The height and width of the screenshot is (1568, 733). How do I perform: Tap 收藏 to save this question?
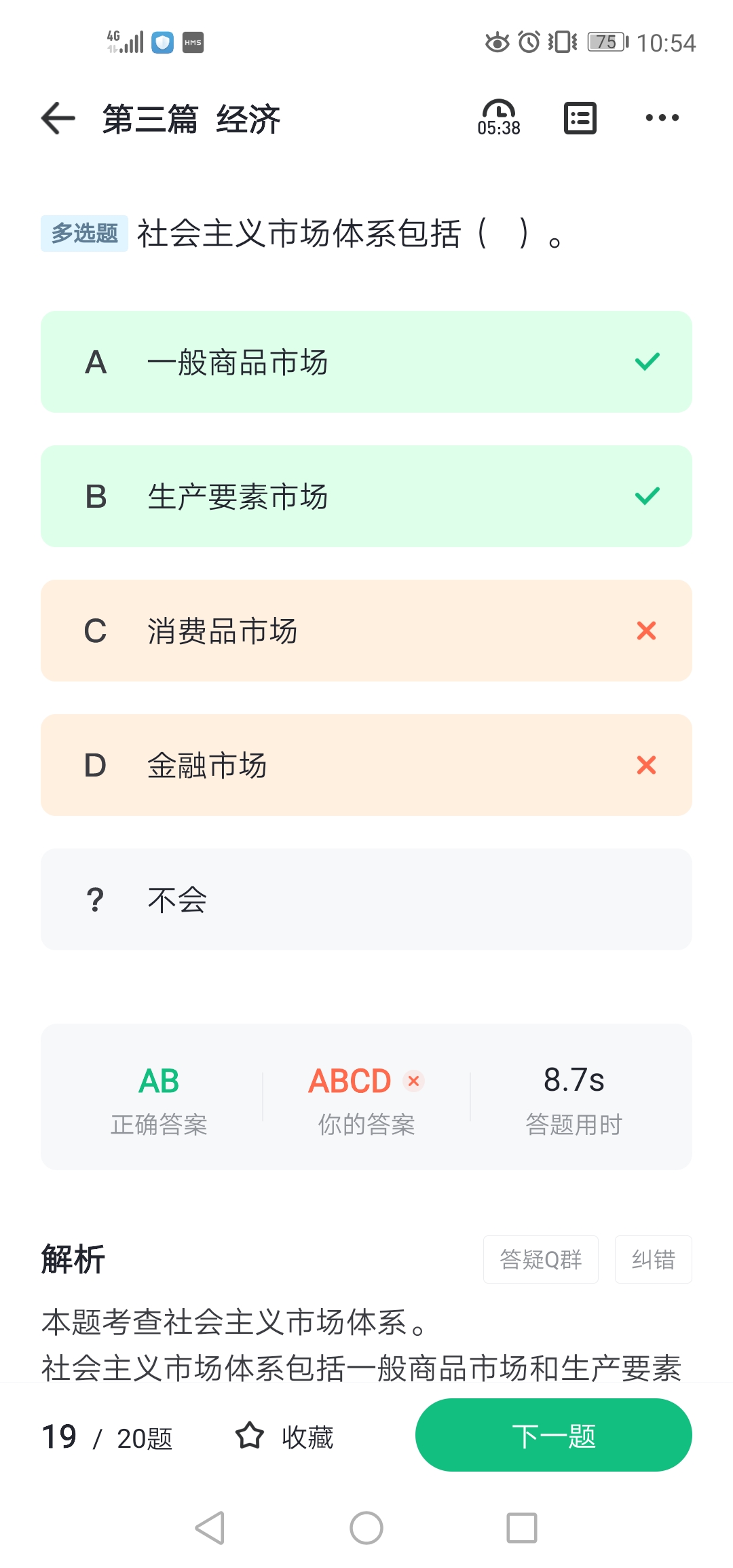coord(284,1436)
